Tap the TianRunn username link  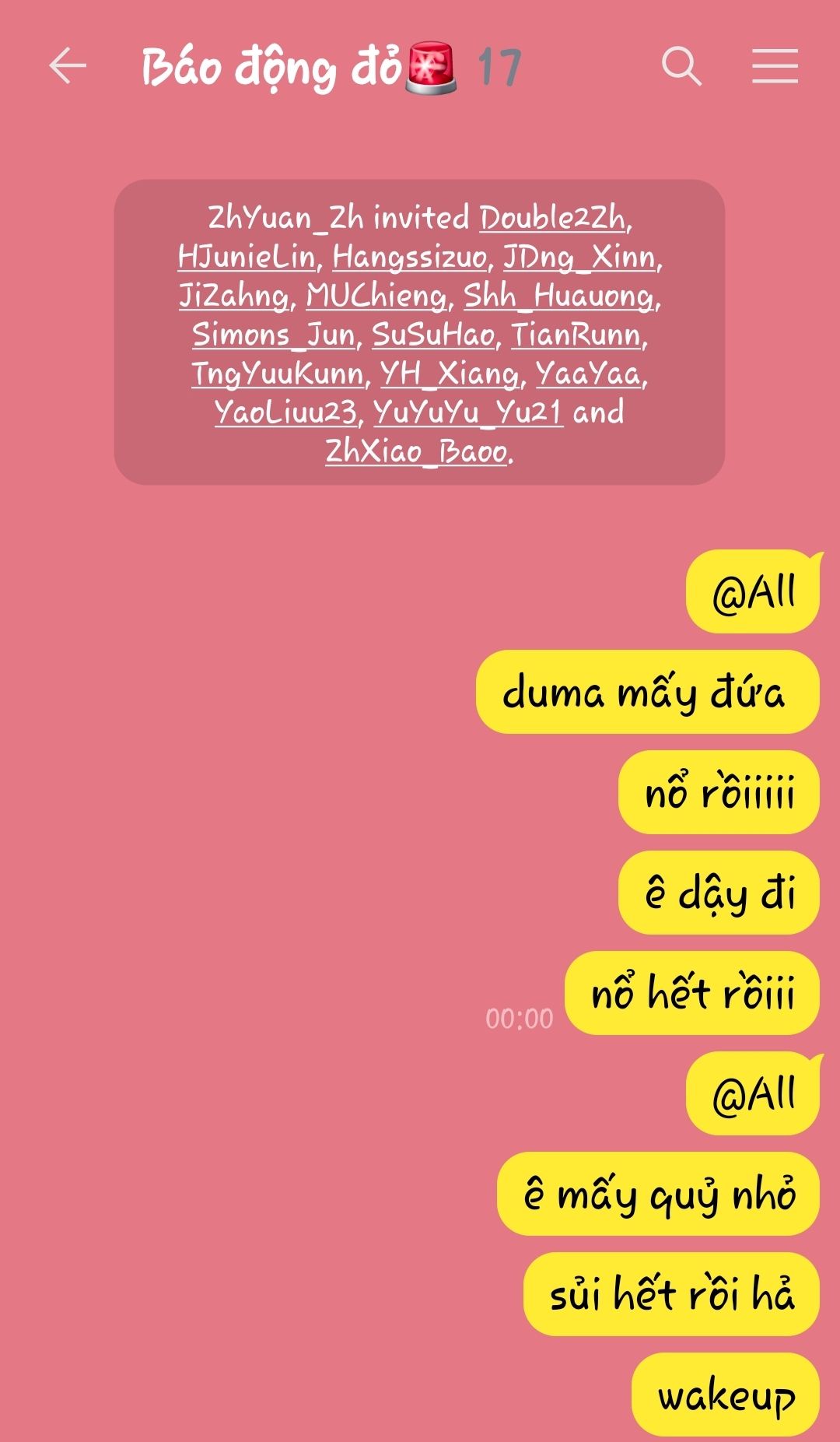click(x=576, y=335)
